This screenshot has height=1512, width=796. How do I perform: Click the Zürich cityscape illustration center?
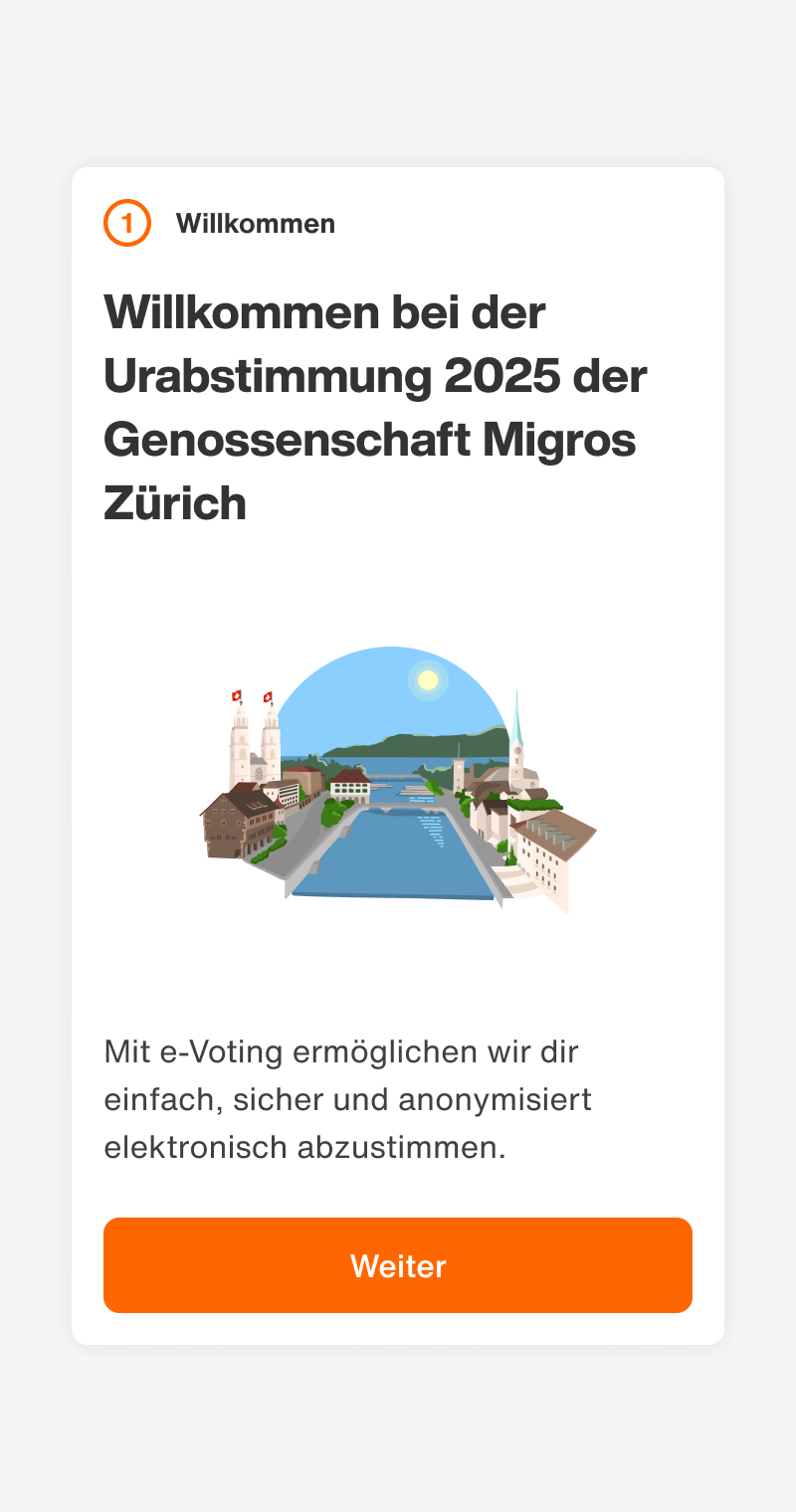(x=398, y=786)
